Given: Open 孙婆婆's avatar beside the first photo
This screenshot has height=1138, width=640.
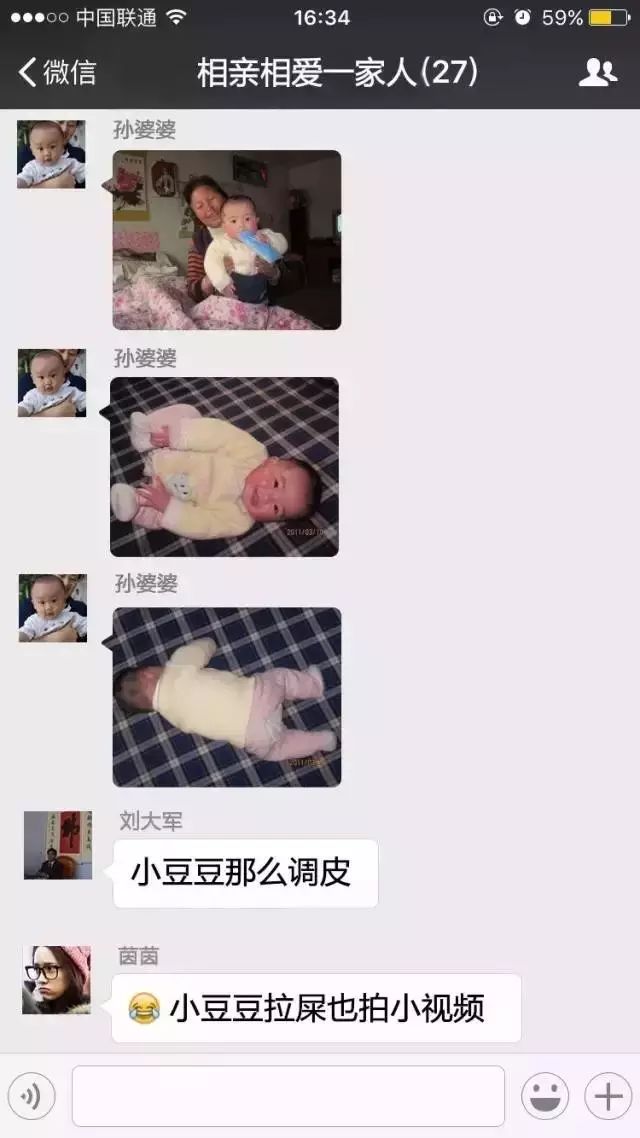Looking at the screenshot, I should coord(51,155).
